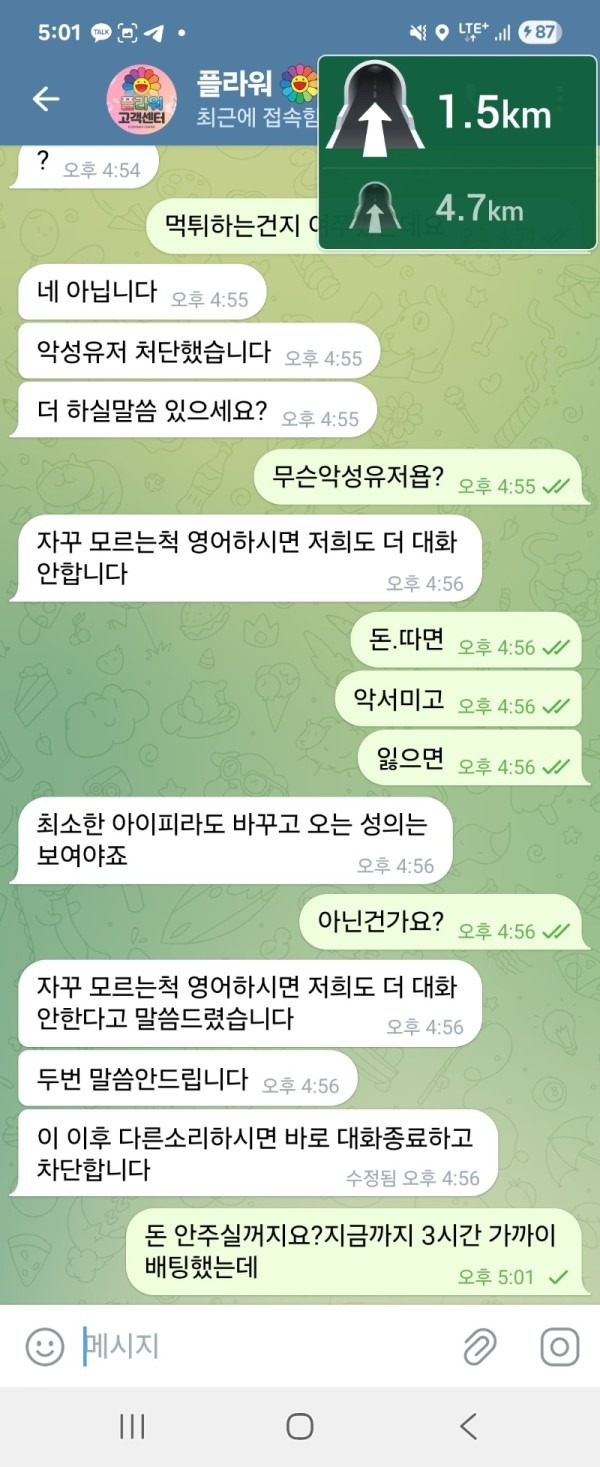This screenshot has width=600, height=1467.
Task: Attach a file with the paperclip
Action: point(480,1347)
